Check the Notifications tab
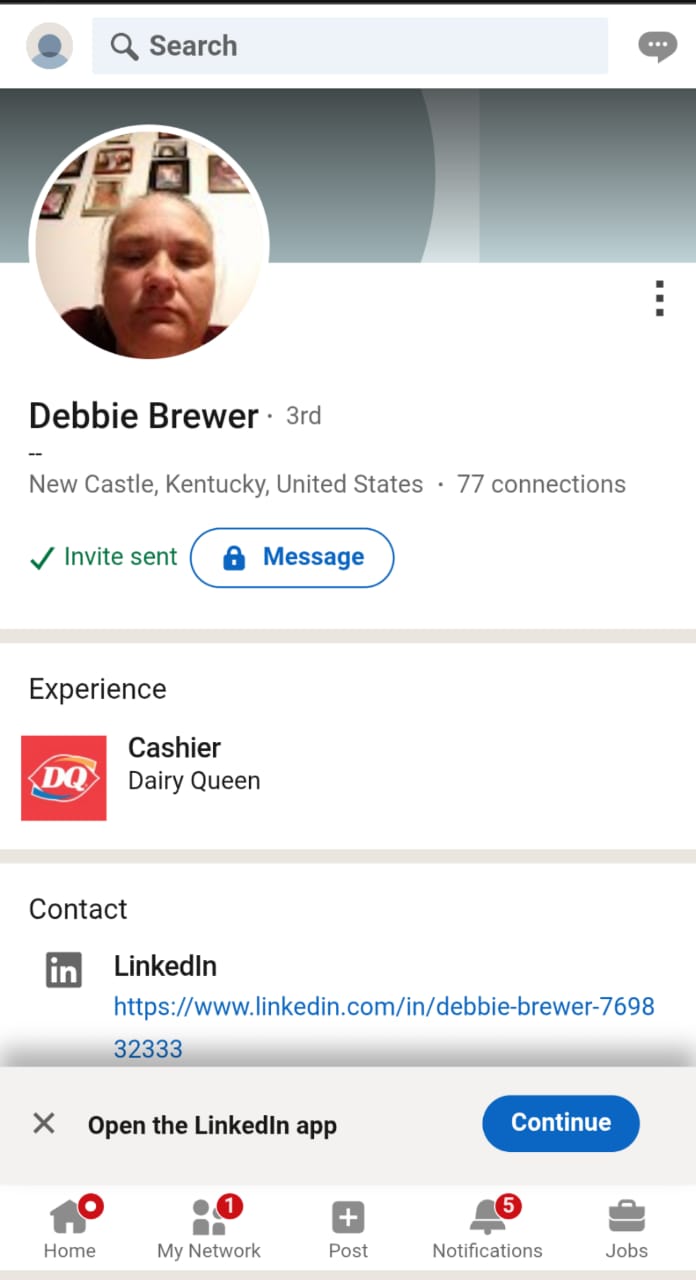Image resolution: width=696 pixels, height=1280 pixels. point(487,1228)
